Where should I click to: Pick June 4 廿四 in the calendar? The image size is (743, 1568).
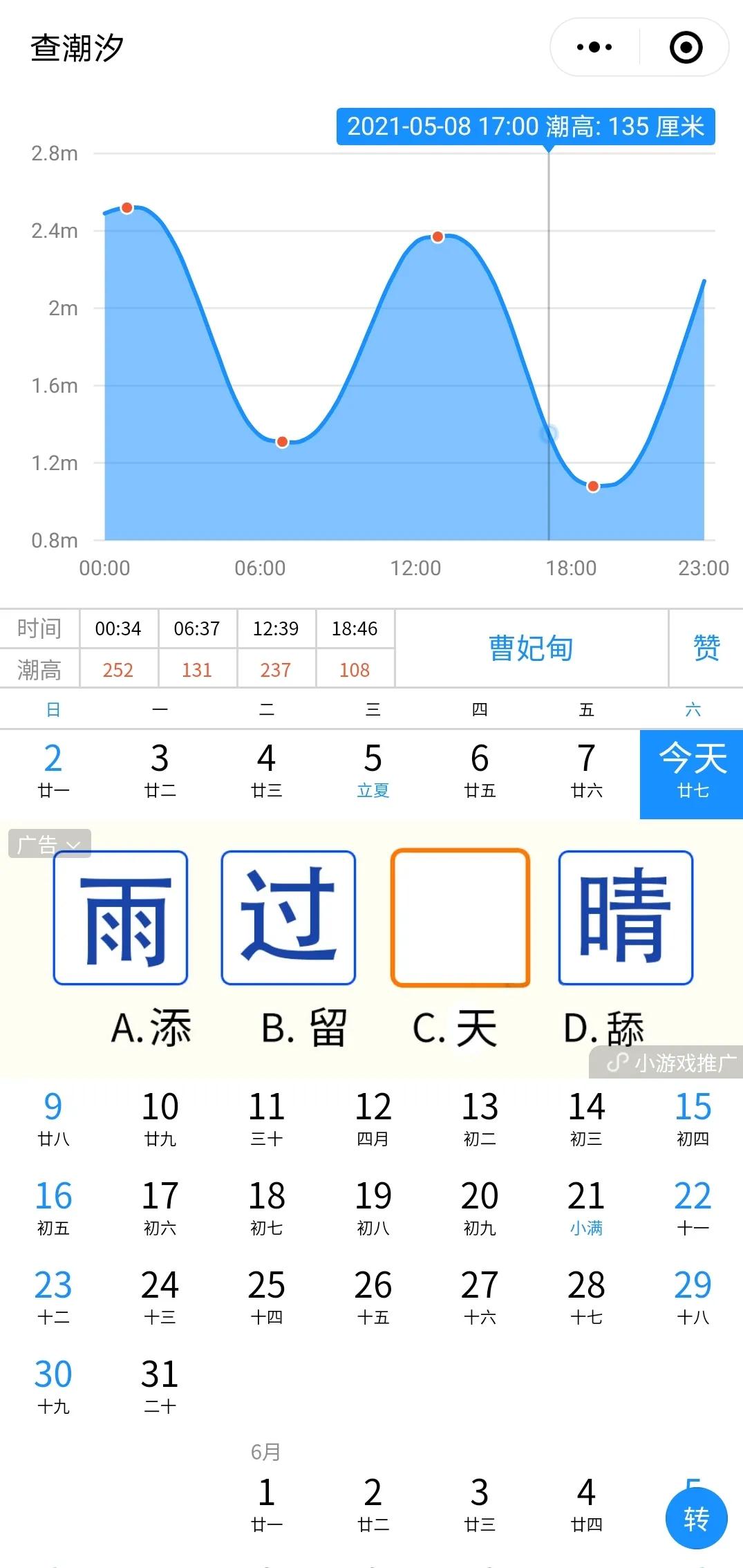tap(586, 1503)
